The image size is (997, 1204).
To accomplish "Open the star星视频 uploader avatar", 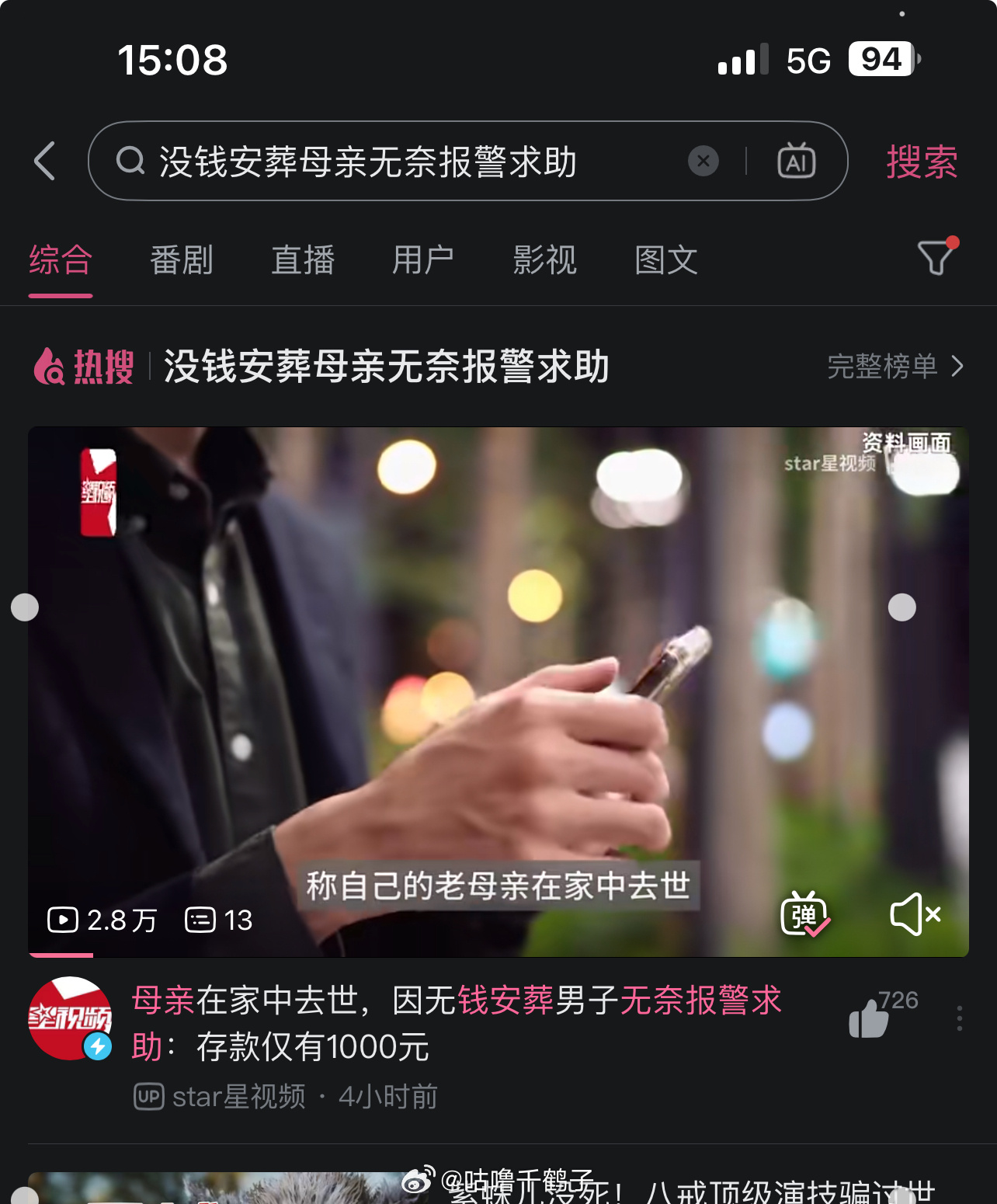I will click(70, 1018).
